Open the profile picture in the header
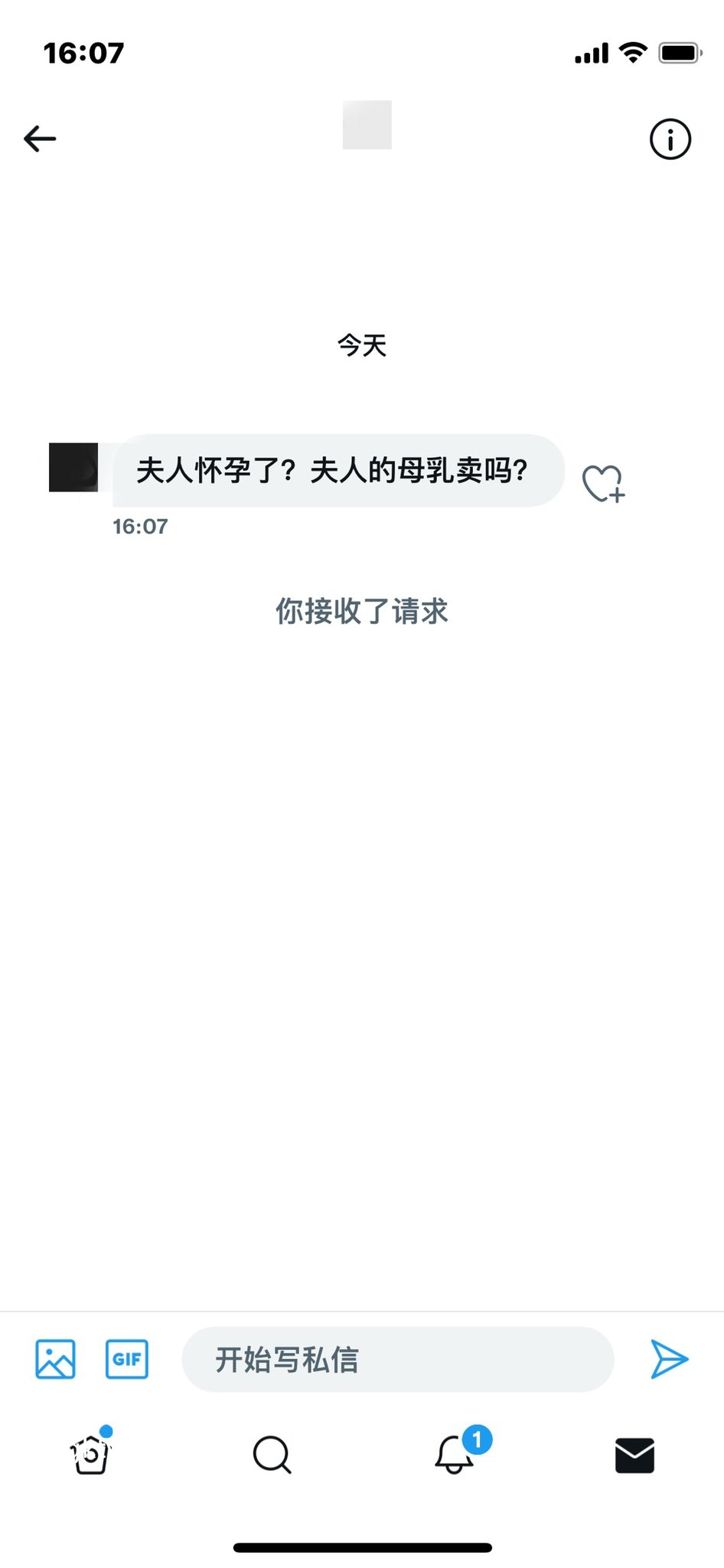Screen dimensions: 724x1568 367,125
